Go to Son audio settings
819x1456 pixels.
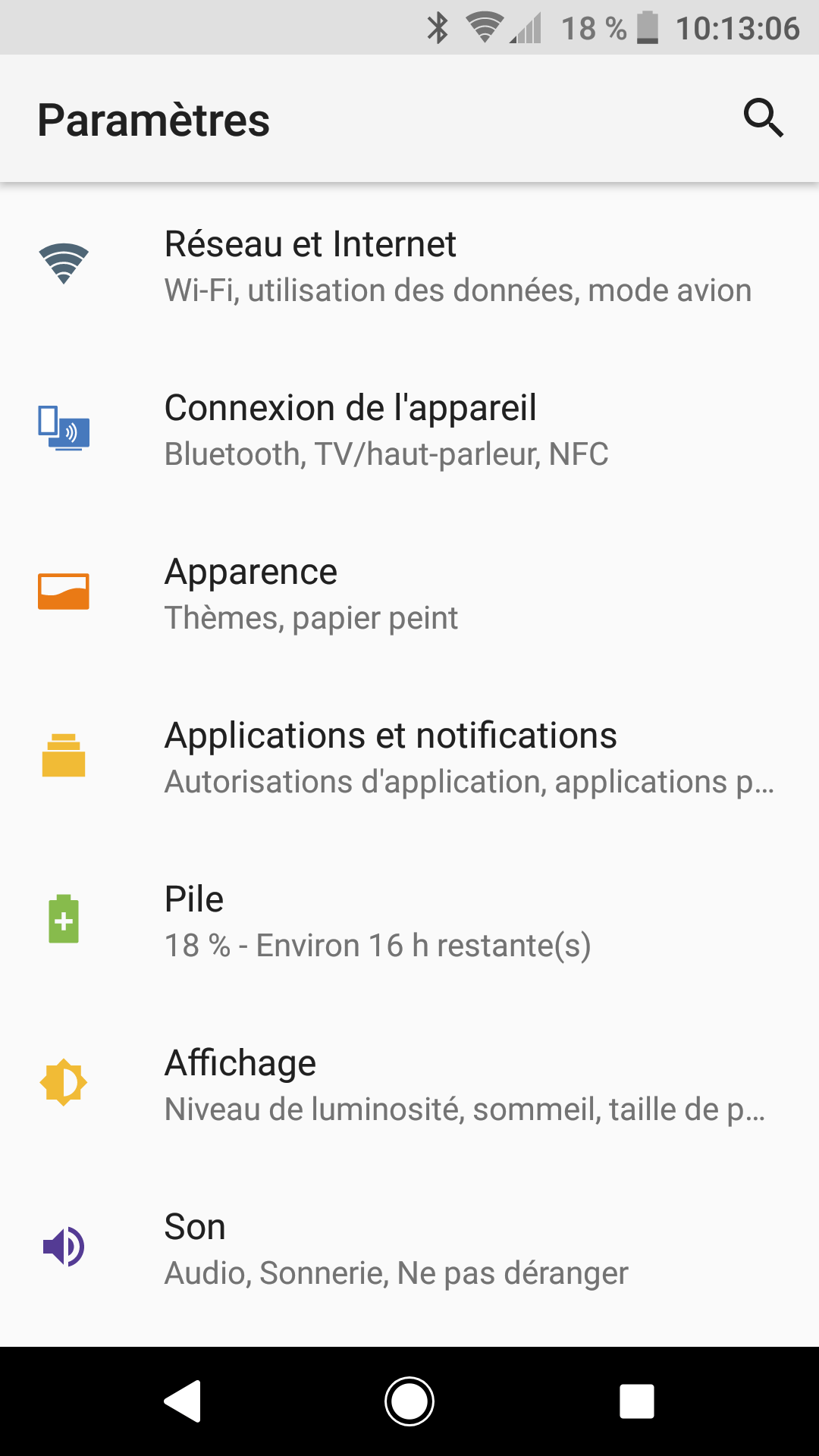(x=409, y=1249)
